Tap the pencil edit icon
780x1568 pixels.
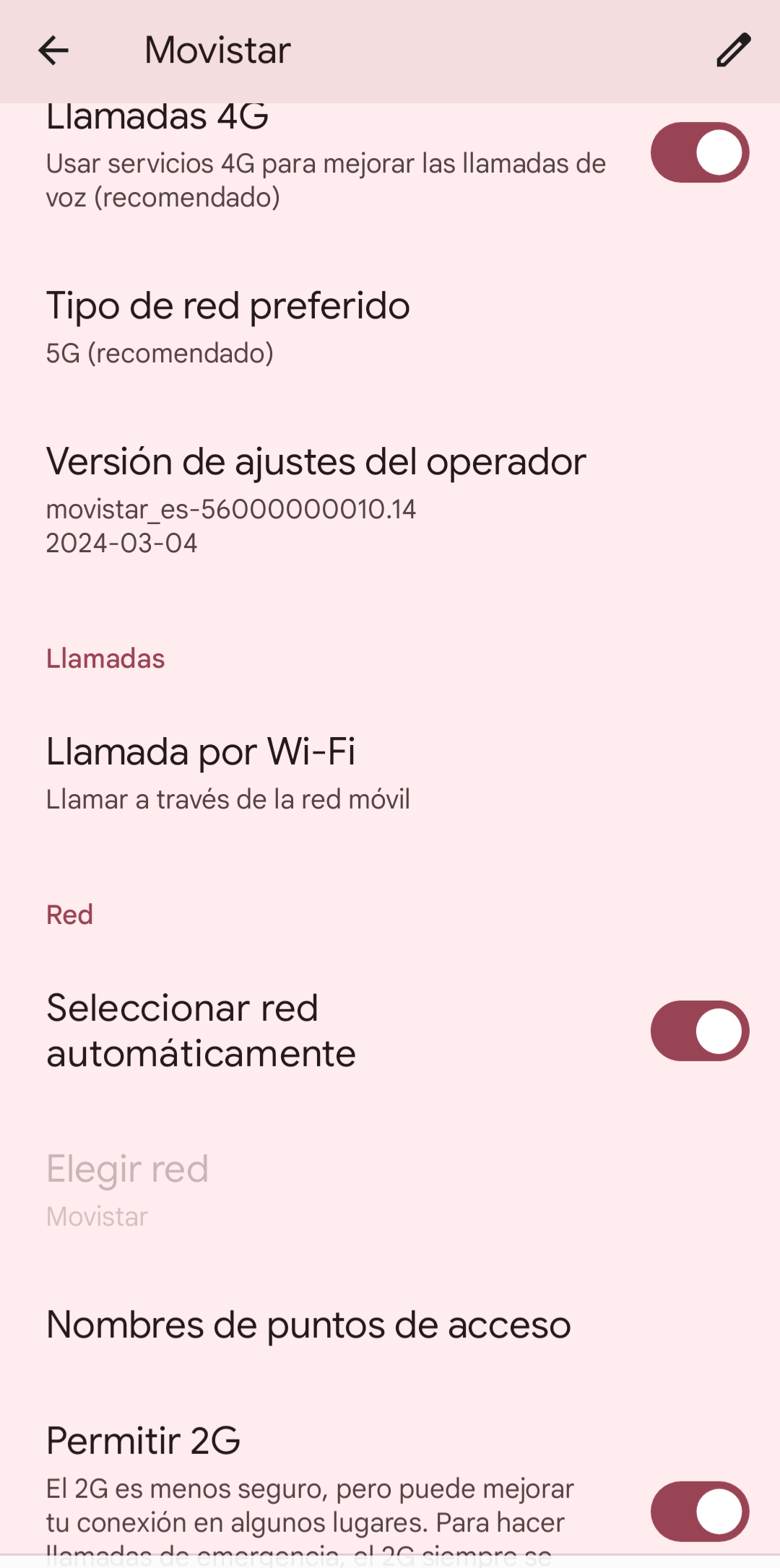point(733,51)
